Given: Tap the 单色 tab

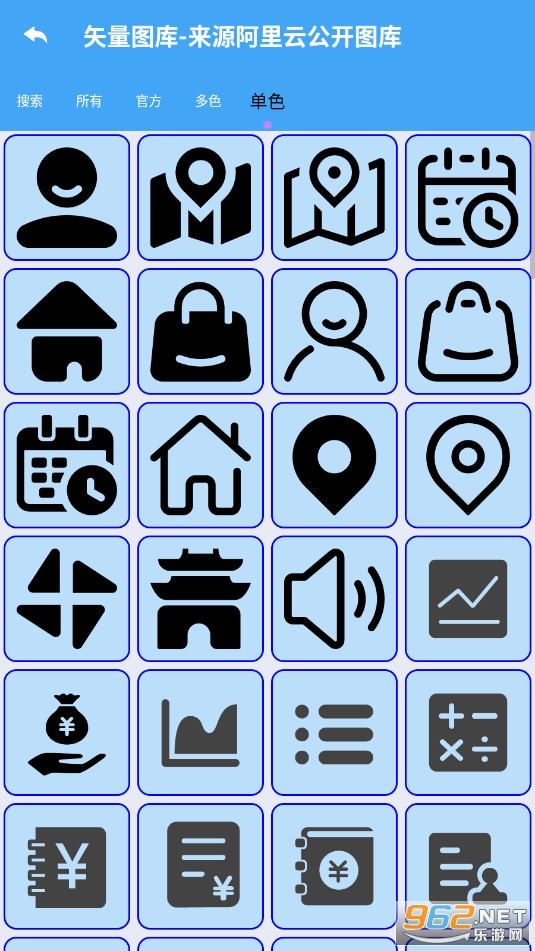Looking at the screenshot, I should (268, 101).
